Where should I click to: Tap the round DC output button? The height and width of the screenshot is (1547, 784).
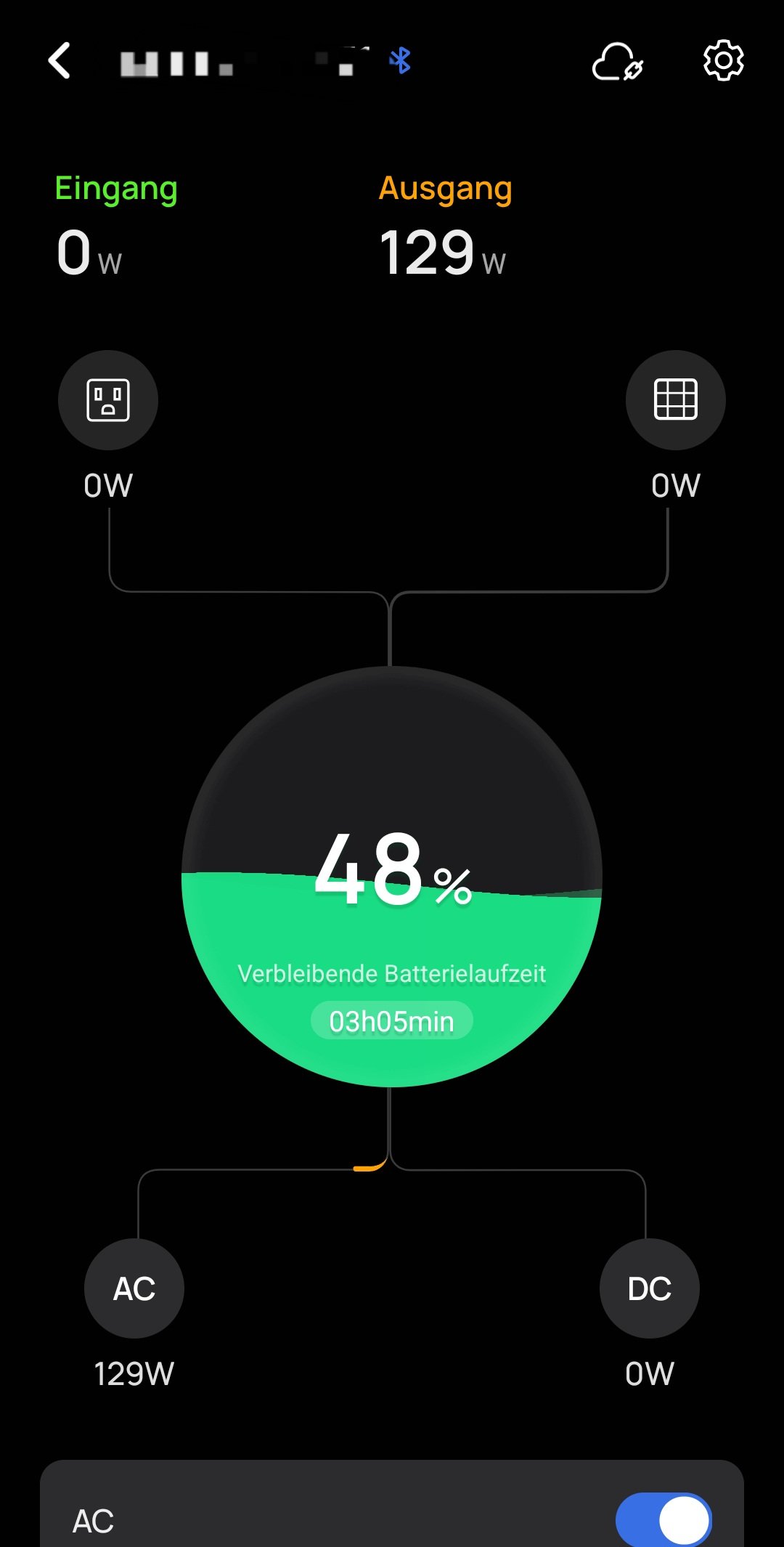pyautogui.click(x=649, y=1288)
